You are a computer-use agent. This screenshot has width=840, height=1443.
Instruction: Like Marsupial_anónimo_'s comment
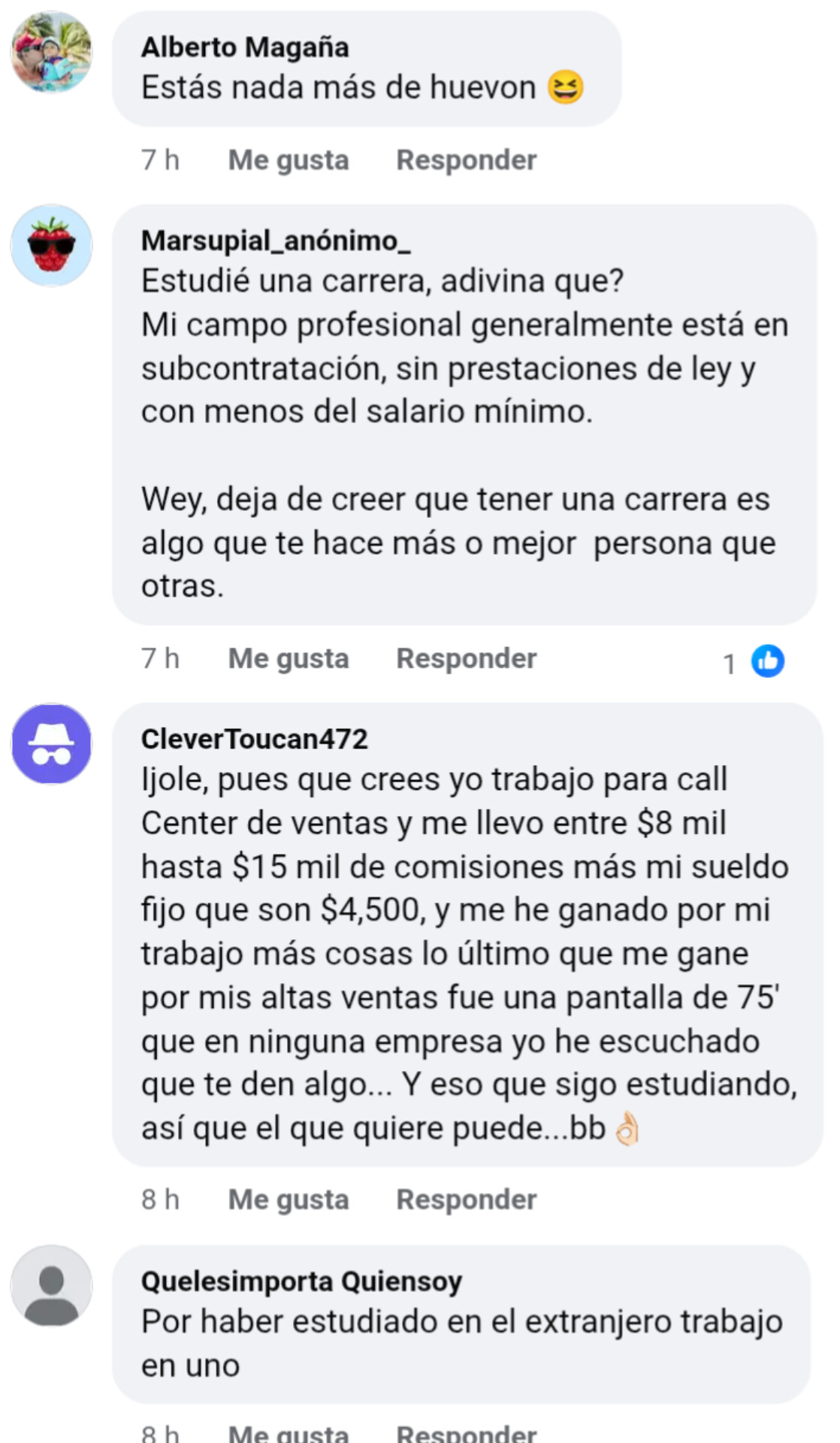(289, 658)
